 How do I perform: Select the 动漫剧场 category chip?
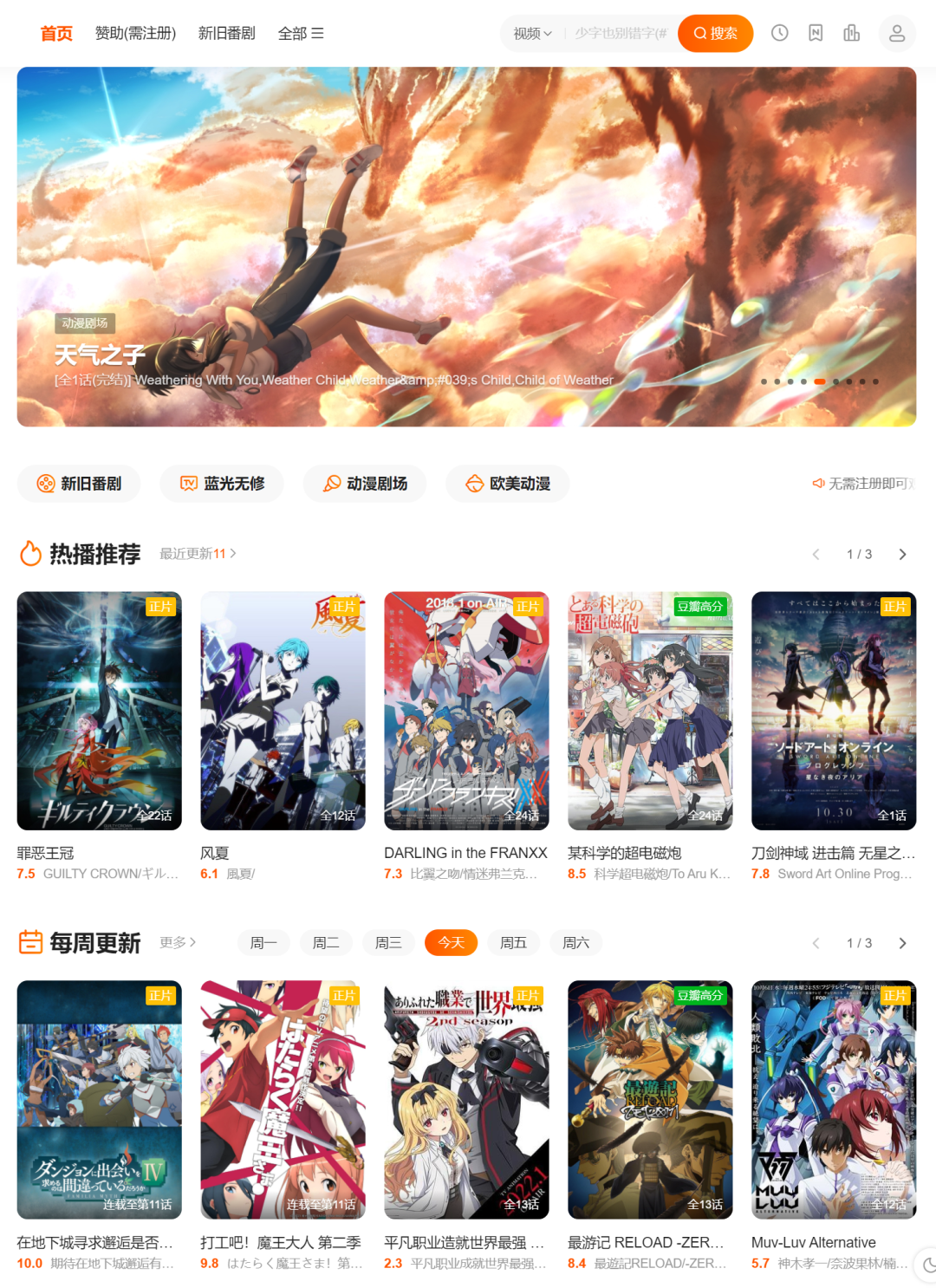pyautogui.click(x=365, y=484)
